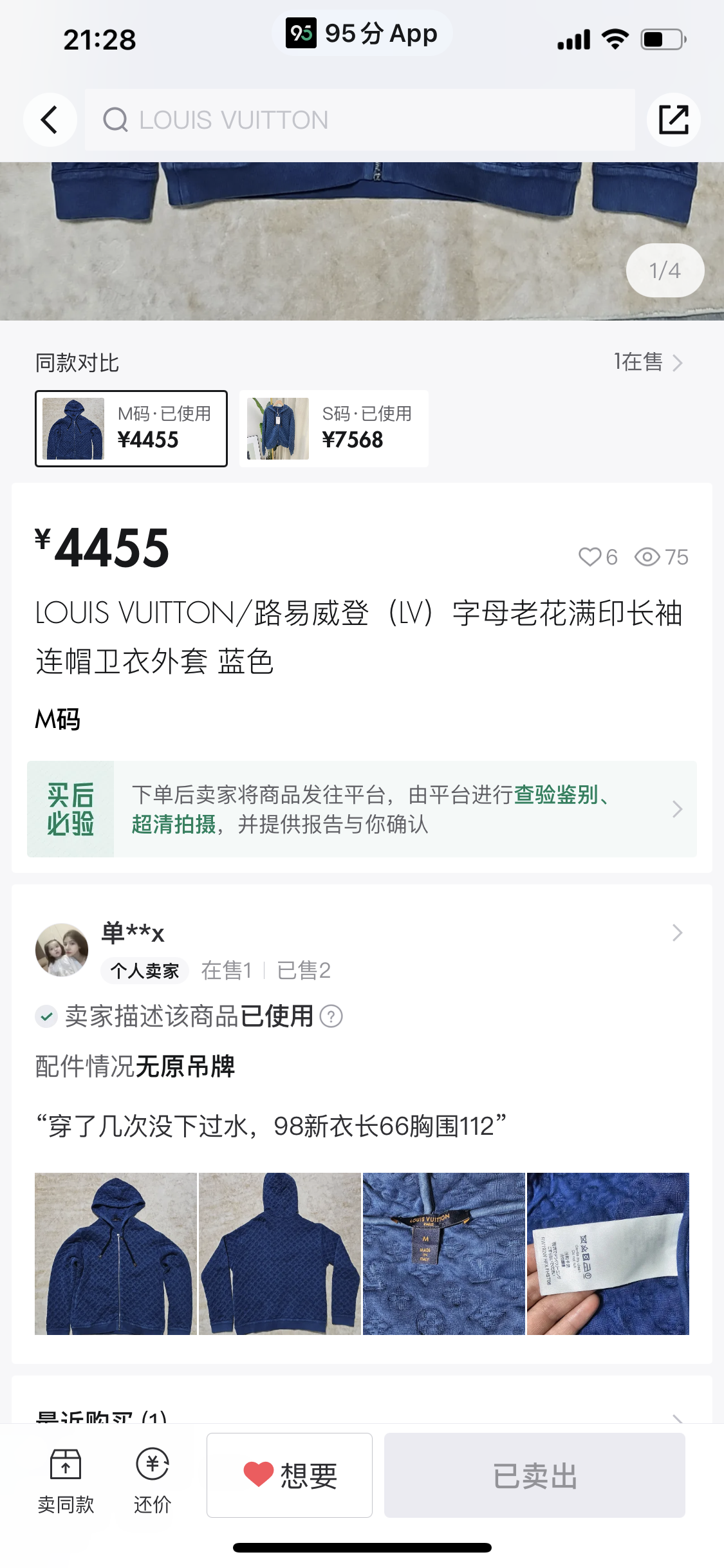View the hoodie front photo thumbnail
724x1568 pixels.
coord(116,1253)
